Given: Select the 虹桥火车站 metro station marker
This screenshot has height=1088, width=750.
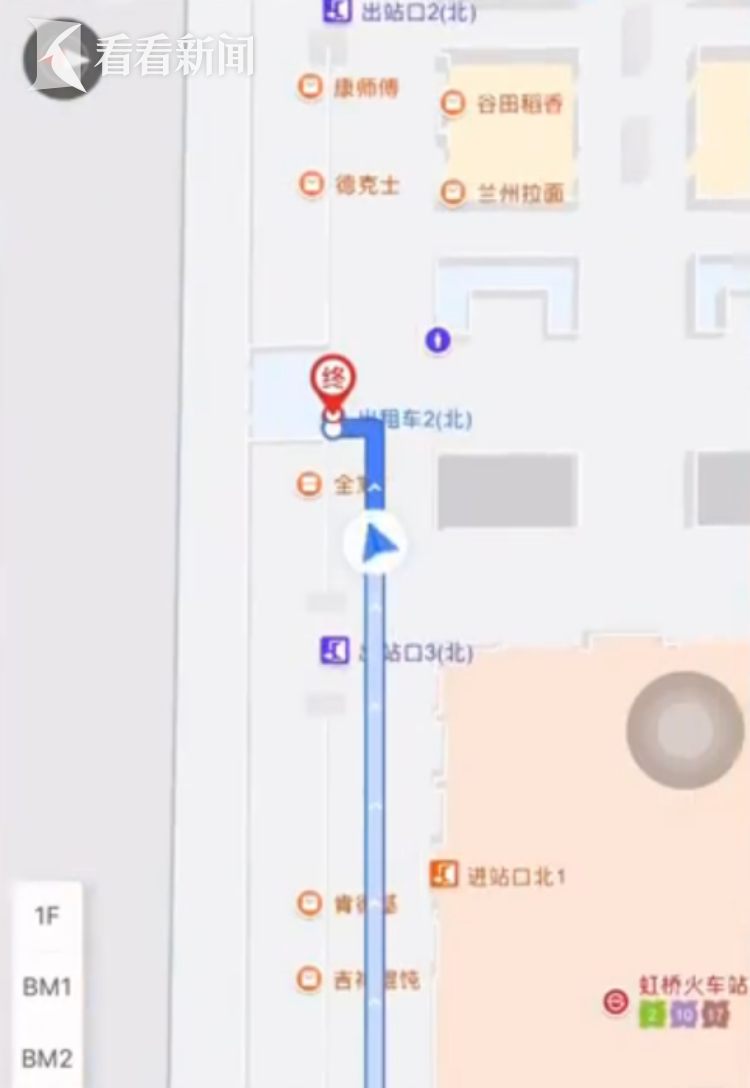Looking at the screenshot, I should pos(616,1000).
